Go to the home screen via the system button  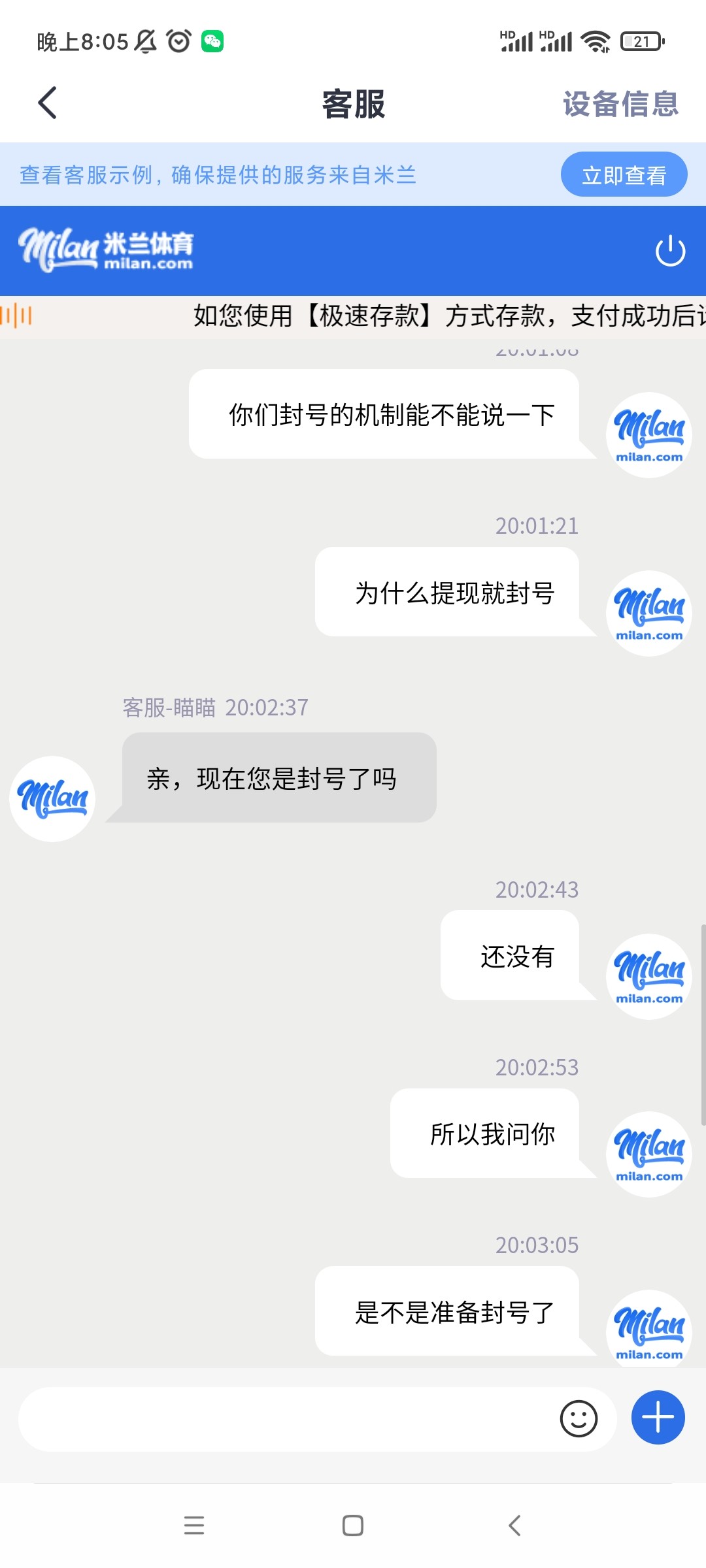tap(353, 1526)
